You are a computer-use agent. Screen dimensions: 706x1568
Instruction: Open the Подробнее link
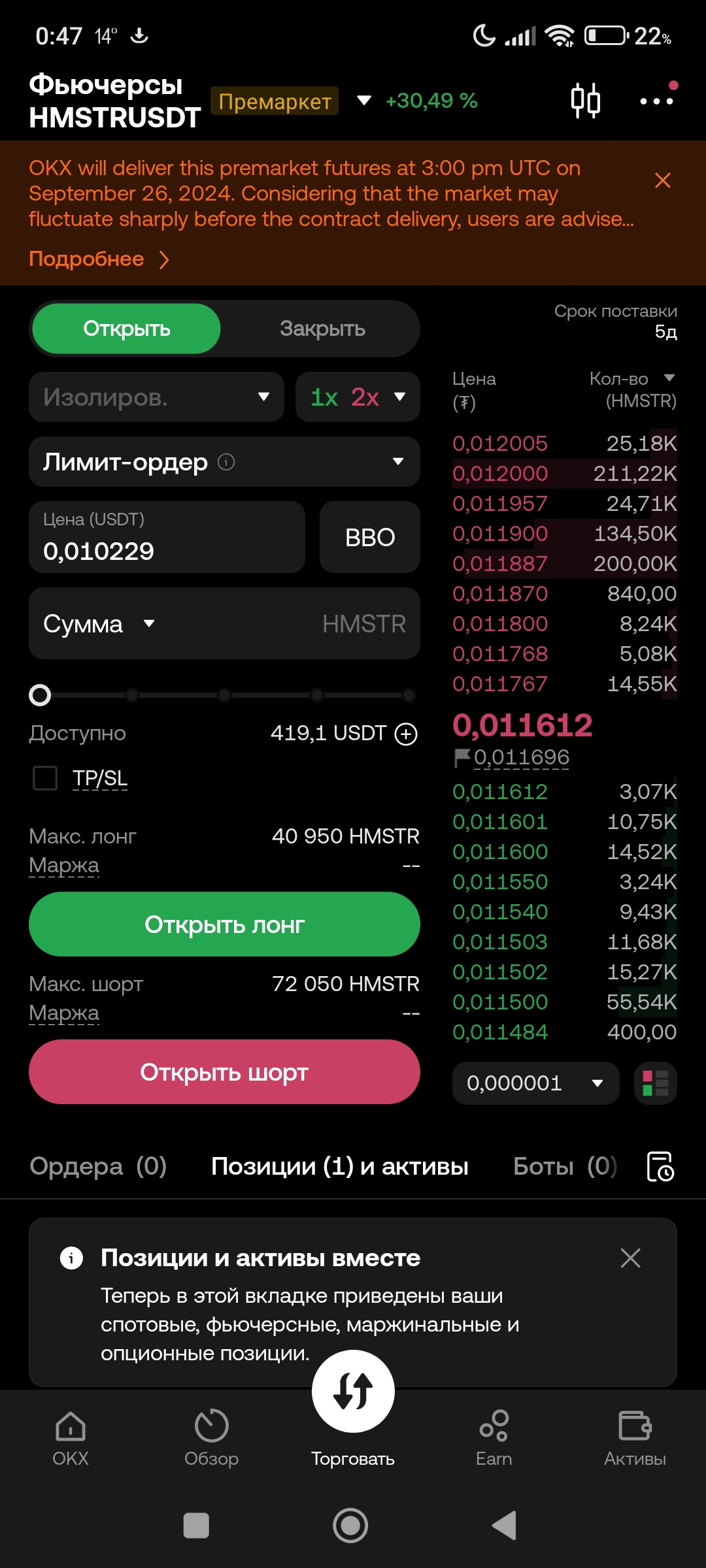click(99, 259)
